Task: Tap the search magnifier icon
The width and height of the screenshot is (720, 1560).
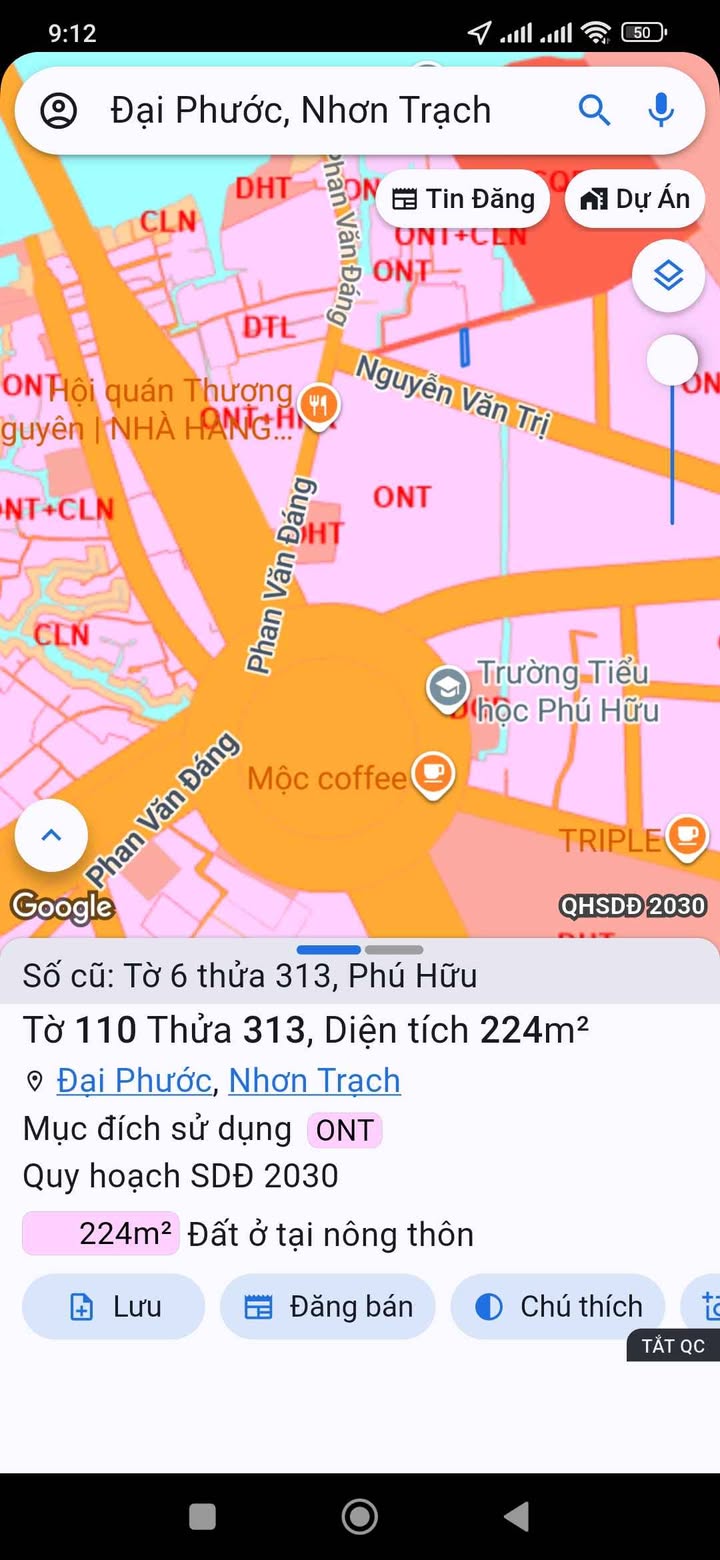Action: (594, 110)
